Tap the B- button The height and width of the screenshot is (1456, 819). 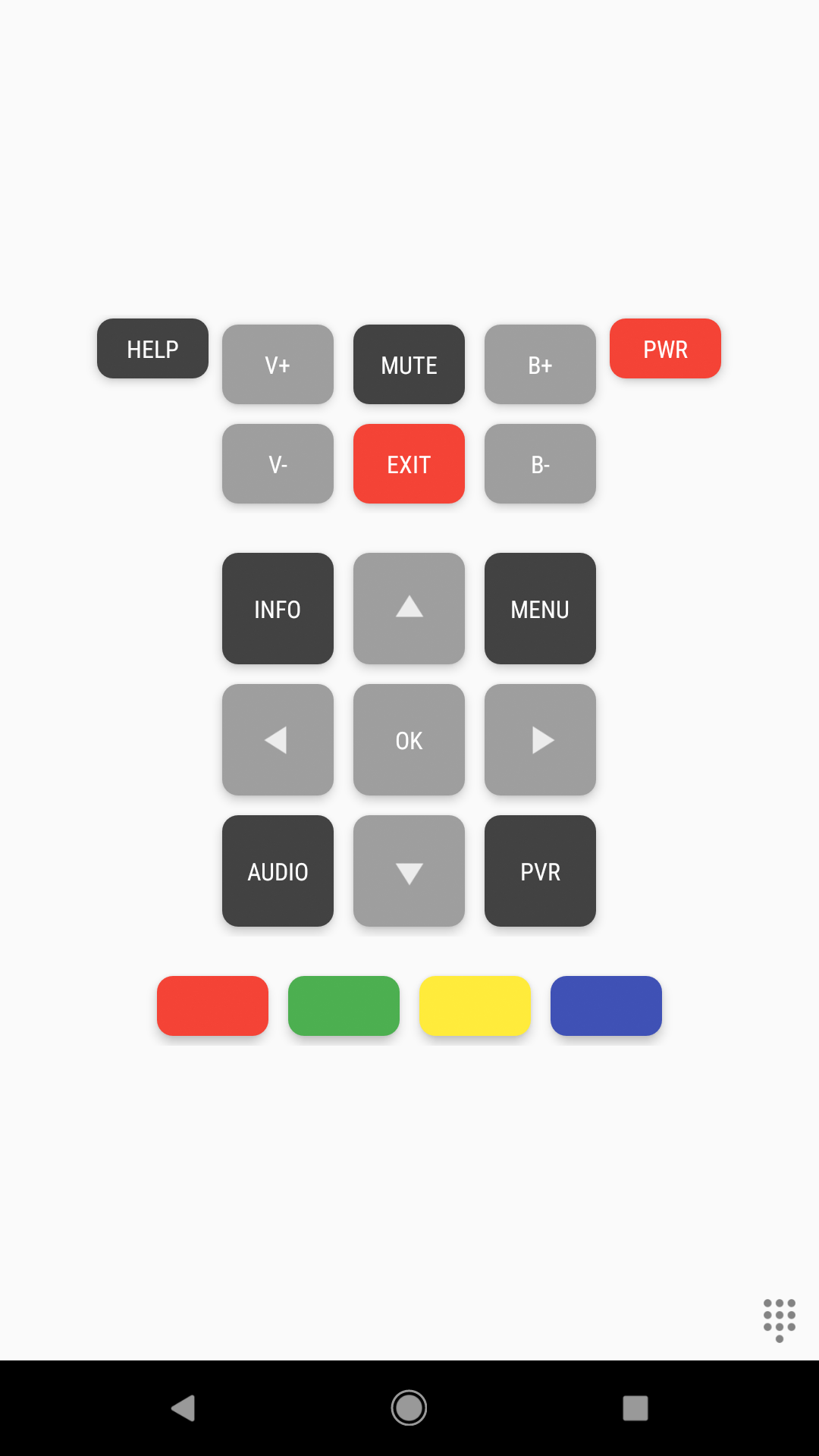click(x=540, y=464)
